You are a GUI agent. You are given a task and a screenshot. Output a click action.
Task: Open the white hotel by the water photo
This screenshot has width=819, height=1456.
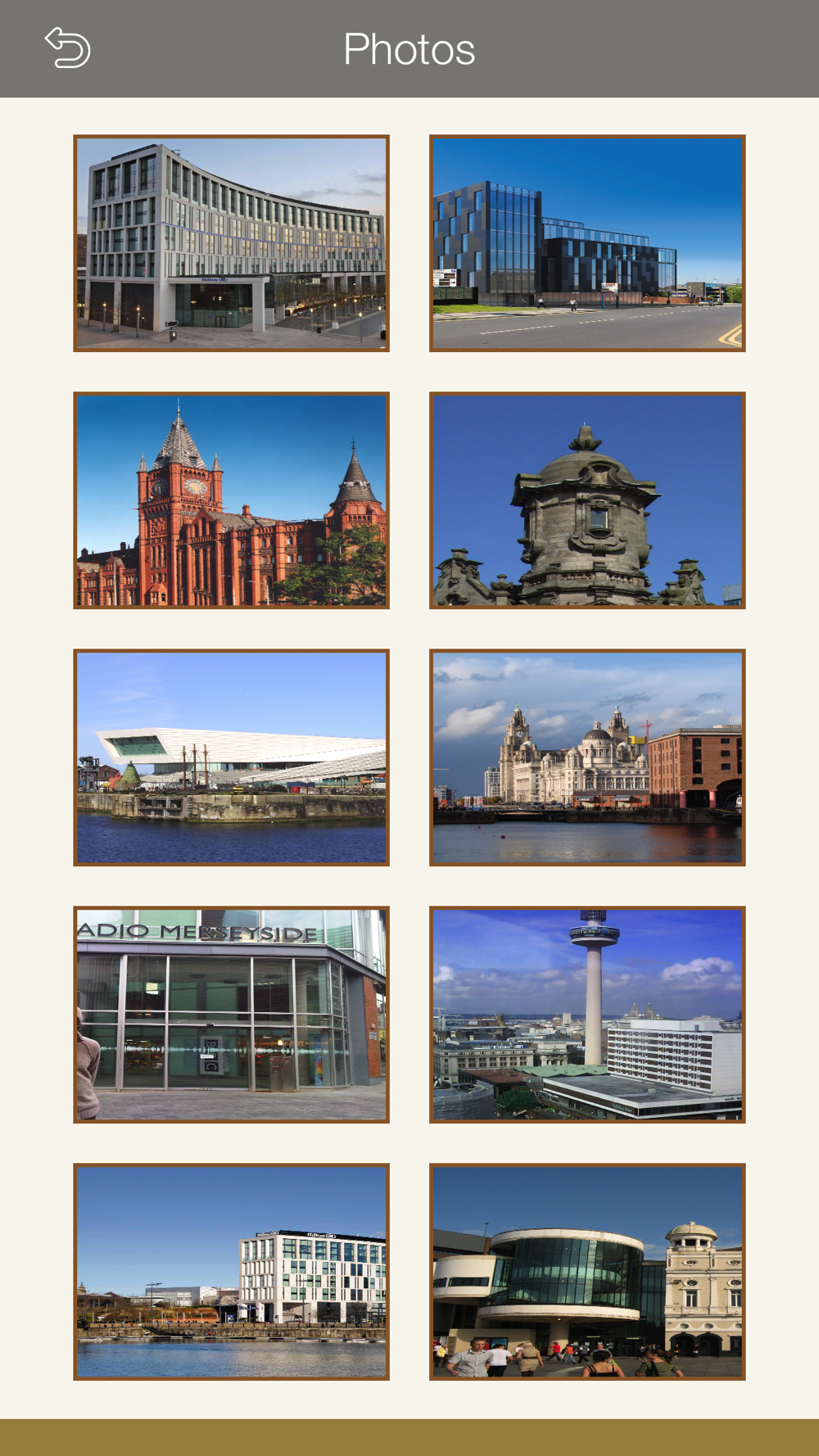(231, 1272)
